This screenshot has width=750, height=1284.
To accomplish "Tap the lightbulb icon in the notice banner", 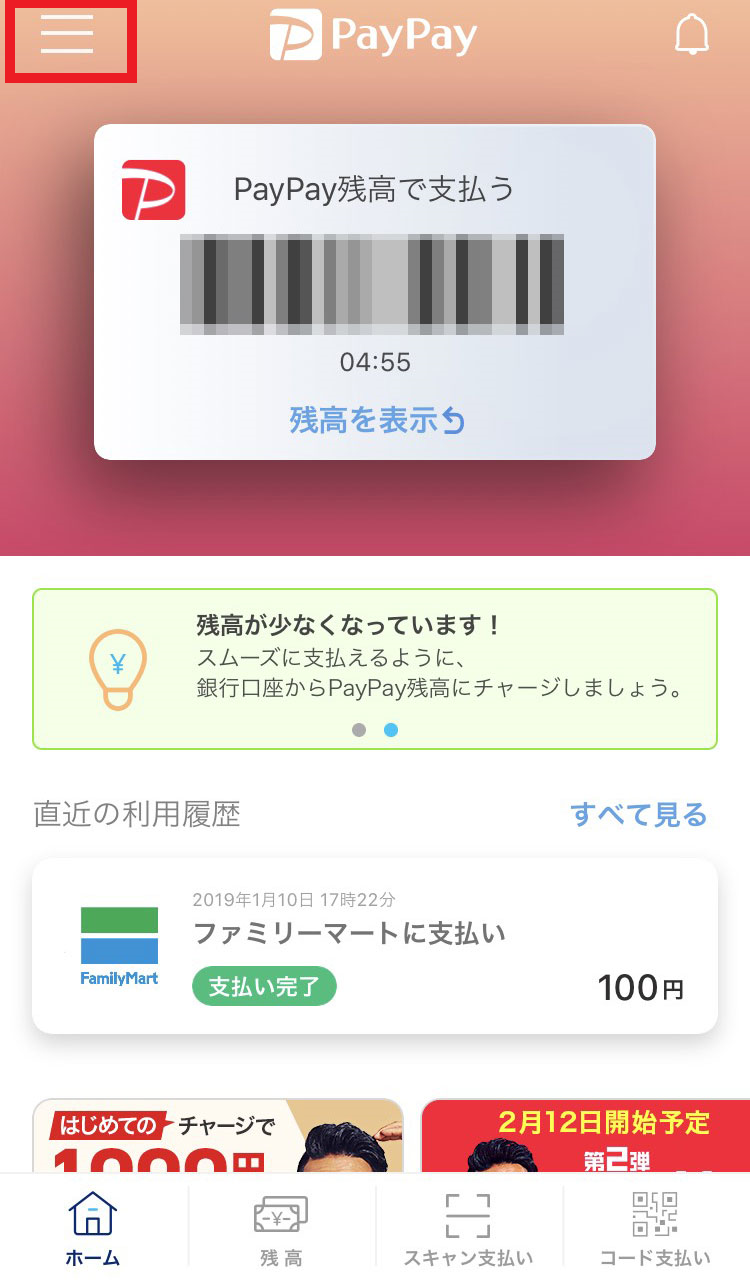I will (120, 668).
